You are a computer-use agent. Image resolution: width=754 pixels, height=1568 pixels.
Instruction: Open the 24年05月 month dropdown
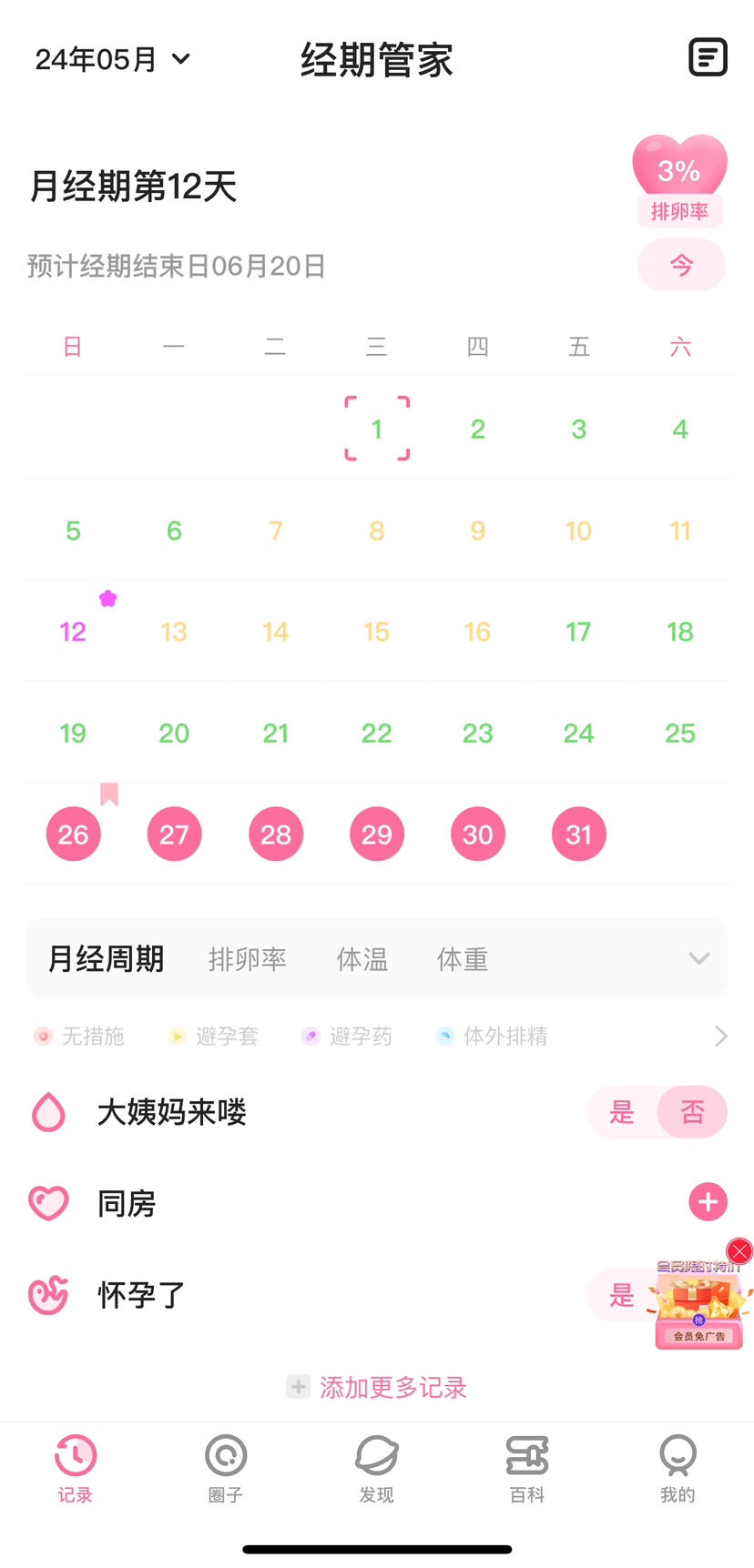pyautogui.click(x=112, y=60)
